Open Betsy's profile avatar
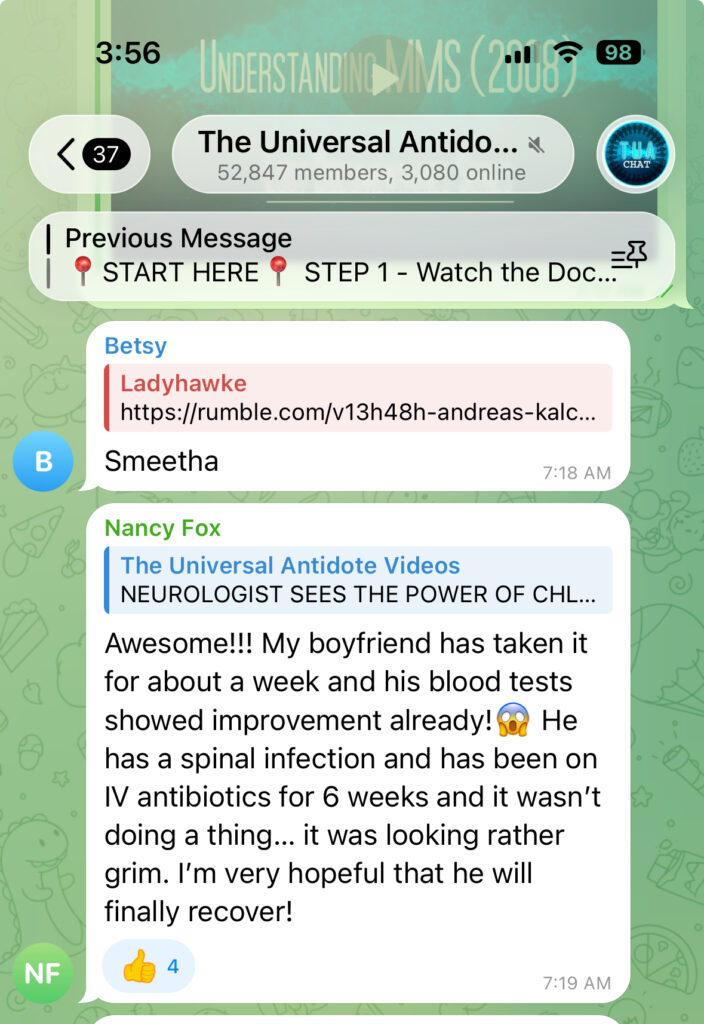The width and height of the screenshot is (704, 1024). coord(43,461)
